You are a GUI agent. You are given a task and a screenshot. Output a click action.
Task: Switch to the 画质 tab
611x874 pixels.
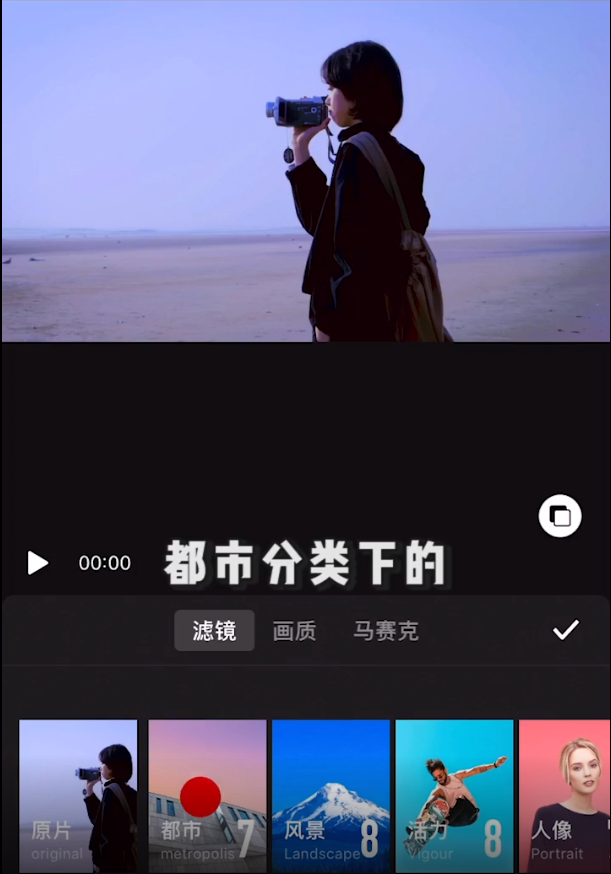(x=294, y=631)
